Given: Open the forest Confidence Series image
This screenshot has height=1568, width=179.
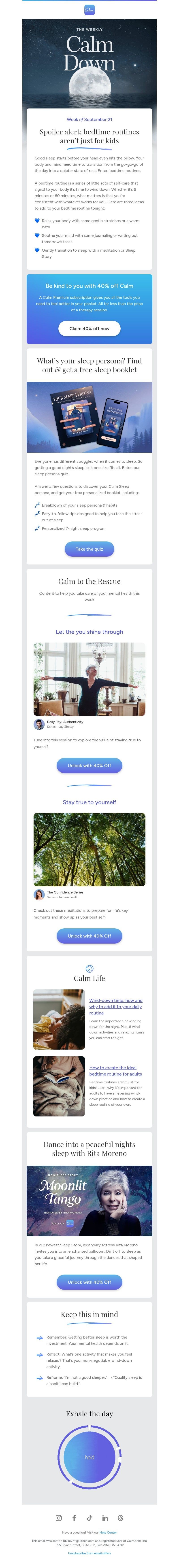Looking at the screenshot, I should click(x=89, y=849).
